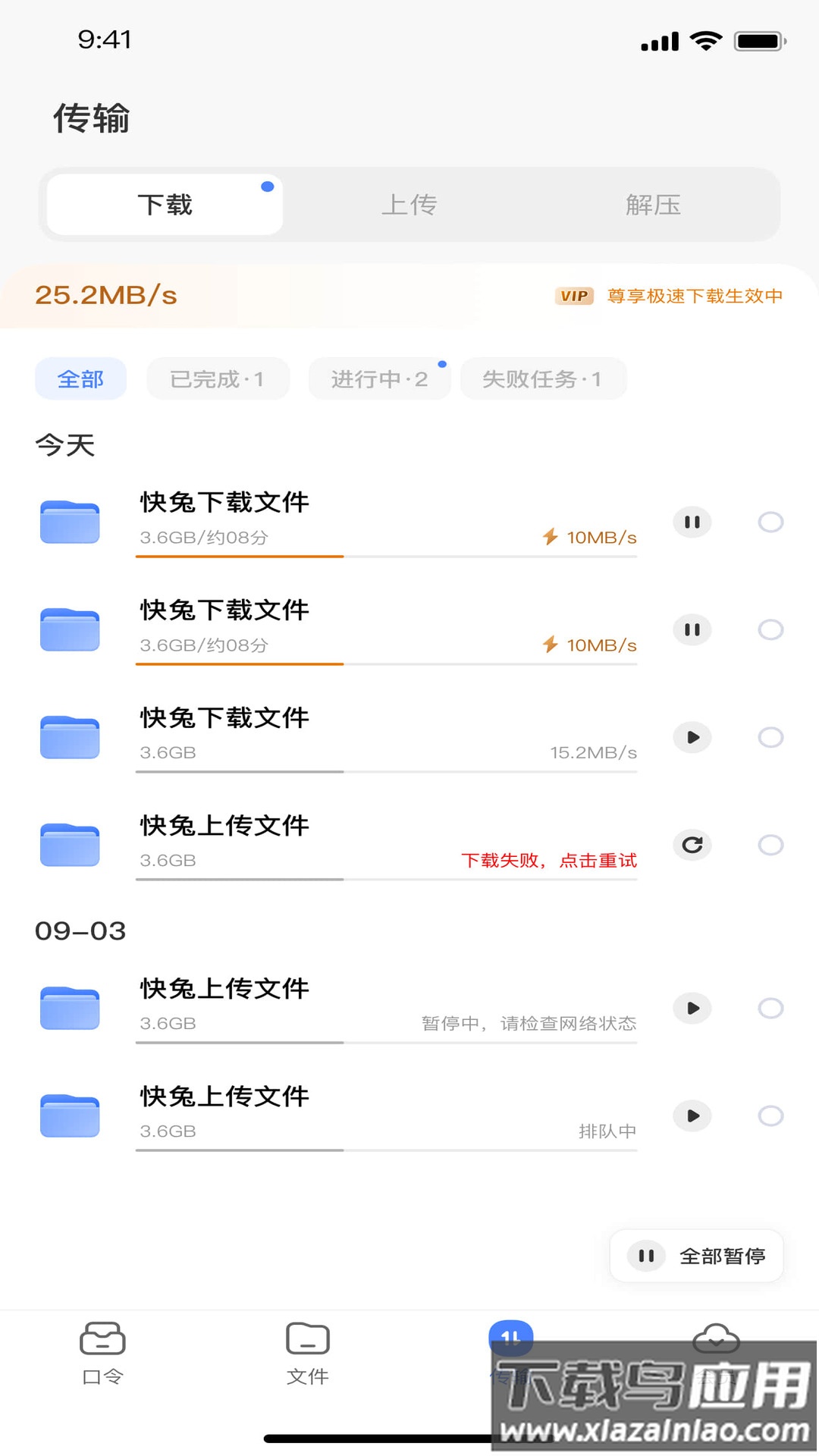
Task: Switch to the 解压 tab
Action: pos(654,203)
